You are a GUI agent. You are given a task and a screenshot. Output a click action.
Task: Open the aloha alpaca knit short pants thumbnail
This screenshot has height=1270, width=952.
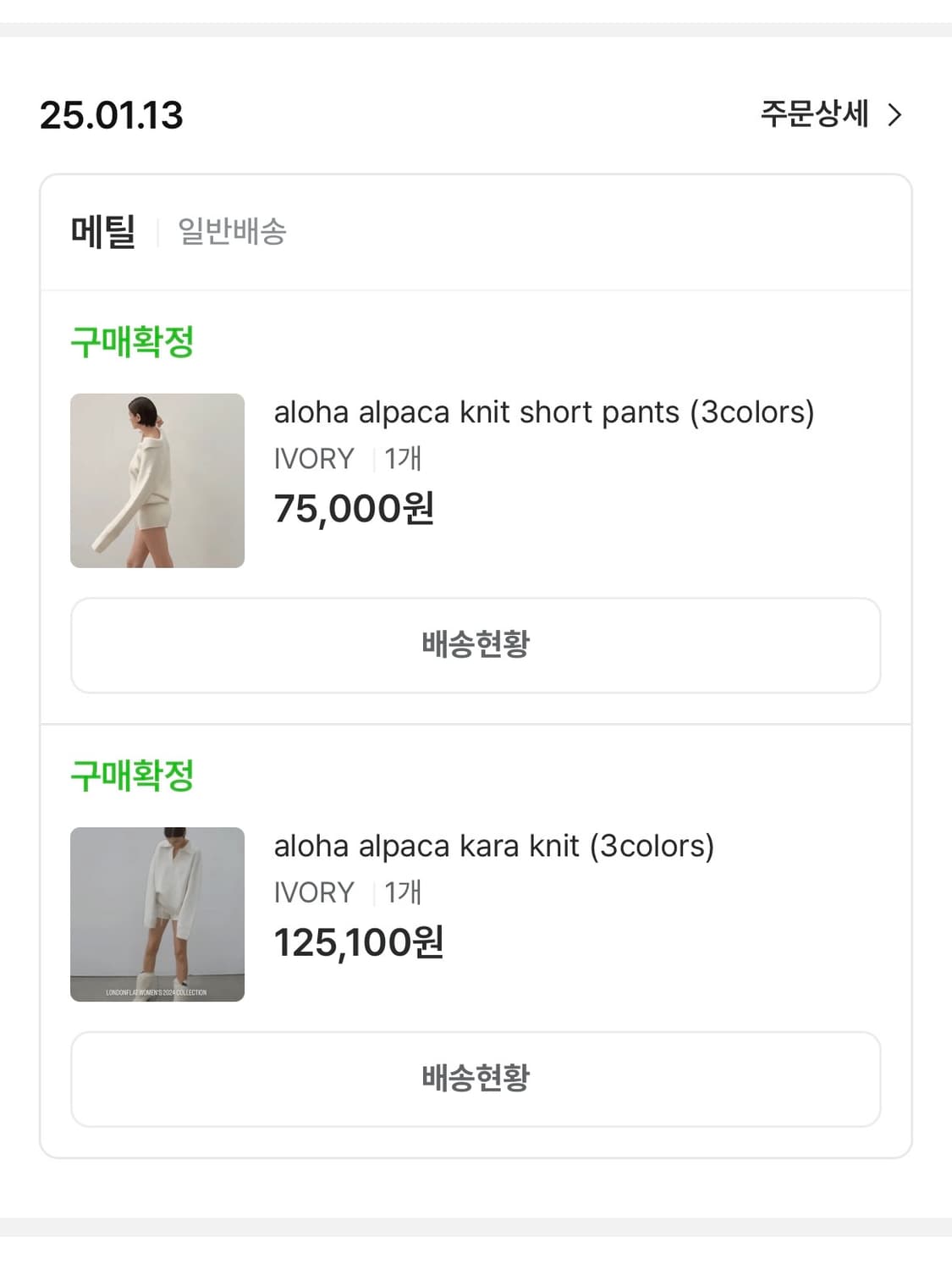coord(157,481)
